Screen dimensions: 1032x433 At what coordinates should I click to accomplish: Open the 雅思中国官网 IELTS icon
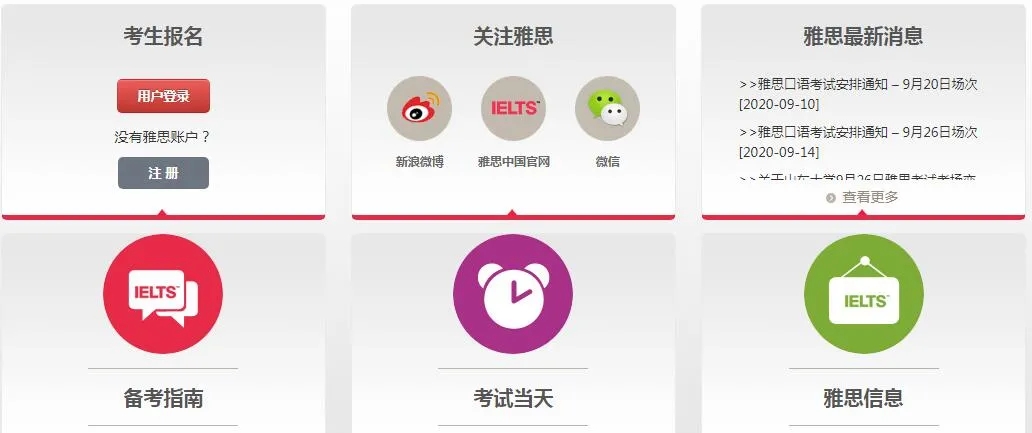pos(513,109)
